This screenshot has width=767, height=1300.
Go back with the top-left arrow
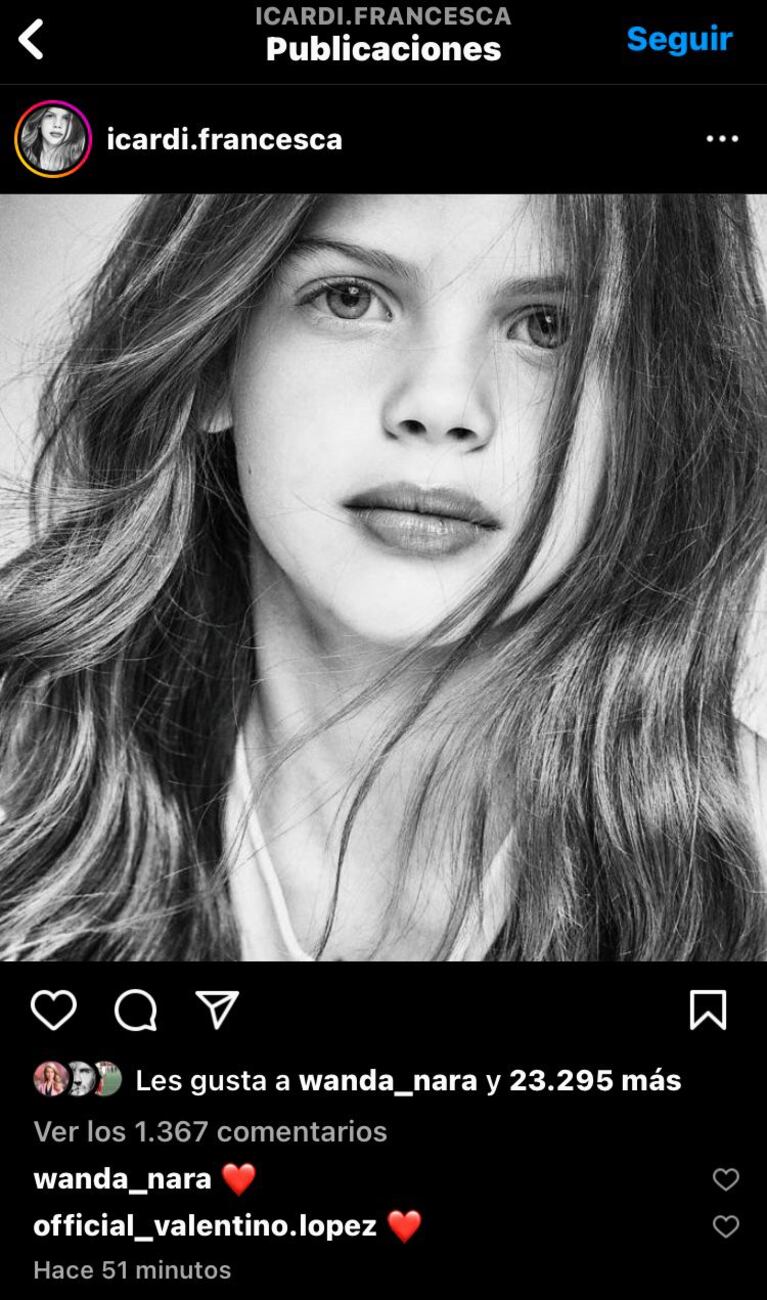click(31, 41)
